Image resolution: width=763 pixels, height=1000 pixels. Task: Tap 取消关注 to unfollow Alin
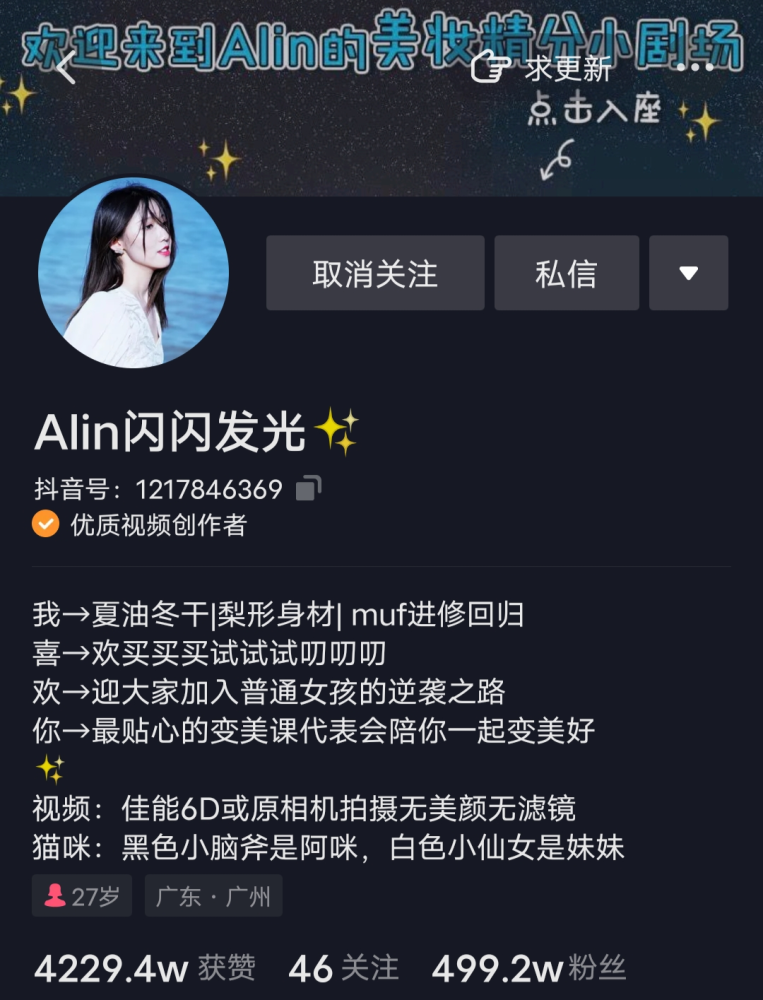coord(375,273)
